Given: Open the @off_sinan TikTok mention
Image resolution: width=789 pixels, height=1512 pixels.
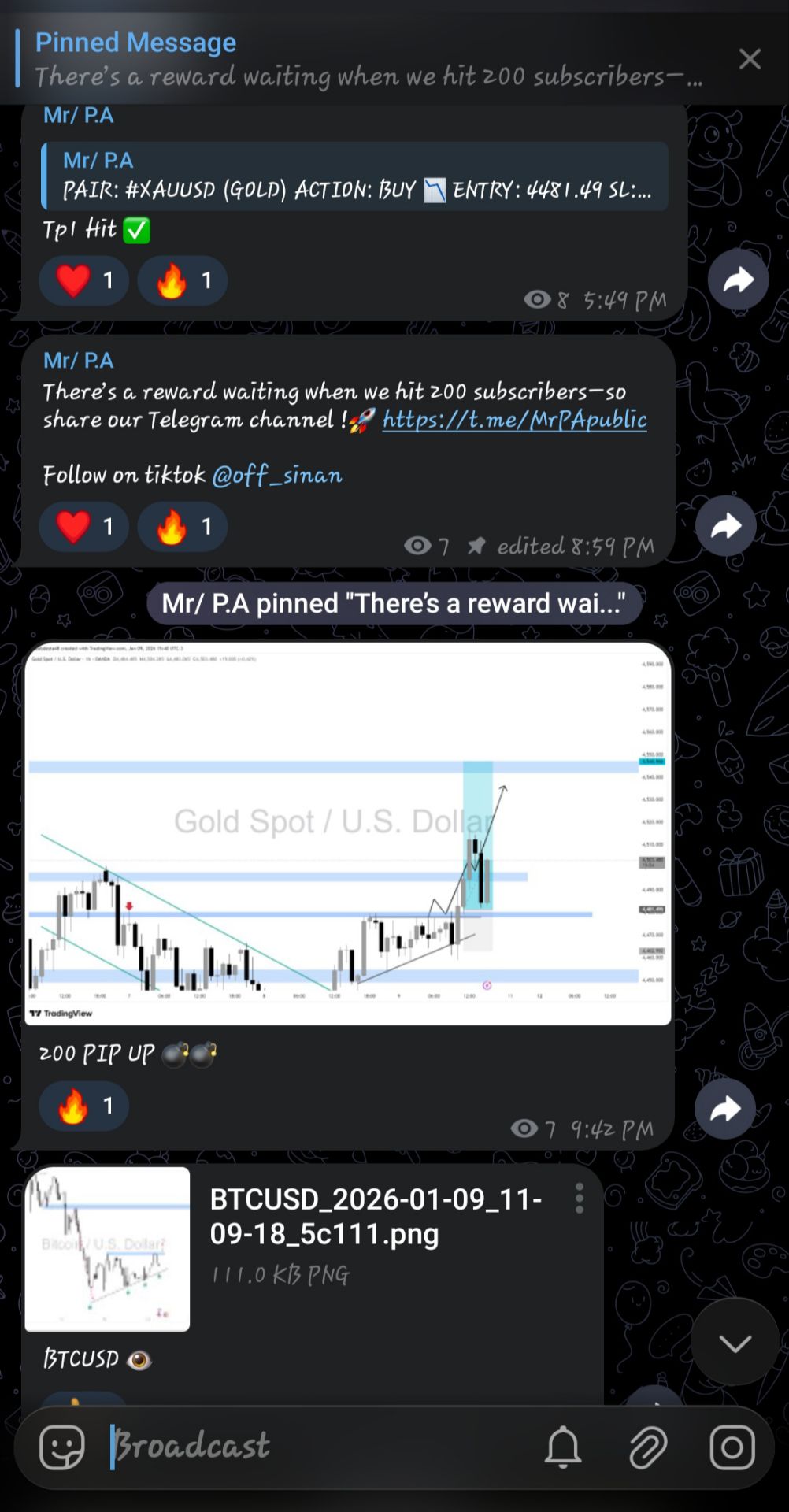Looking at the screenshot, I should (276, 476).
